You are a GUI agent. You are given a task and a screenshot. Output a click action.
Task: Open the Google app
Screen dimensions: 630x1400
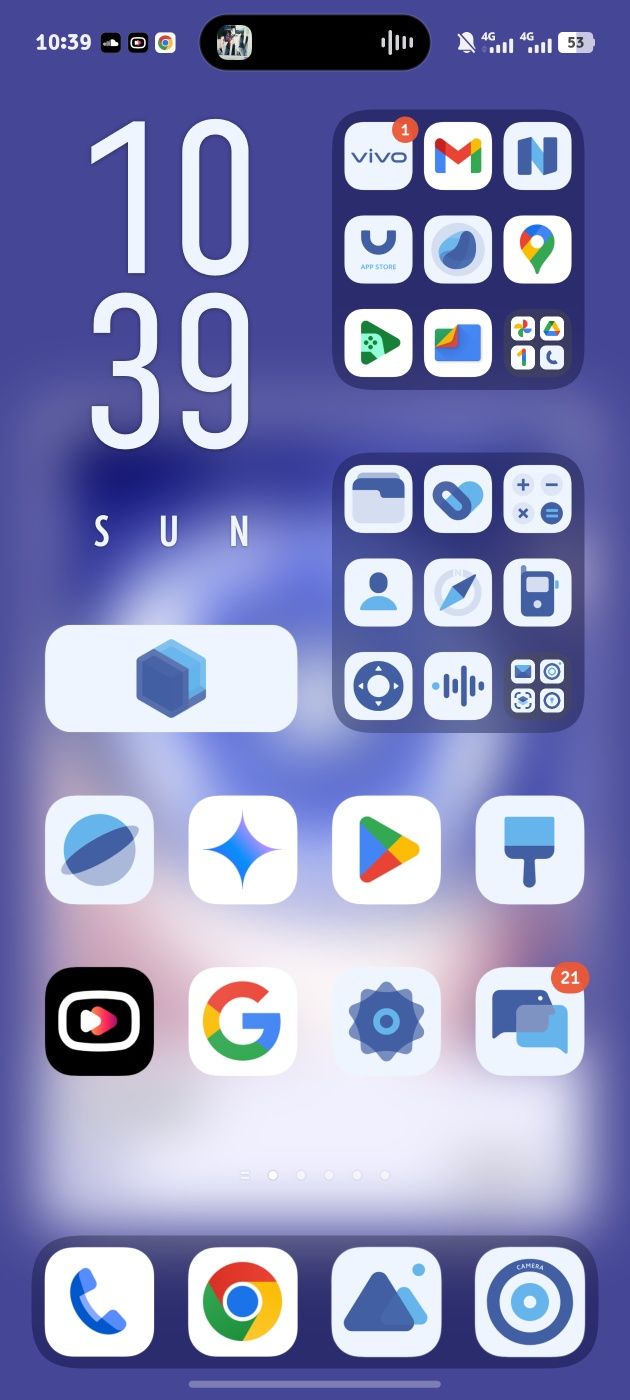pos(243,1021)
